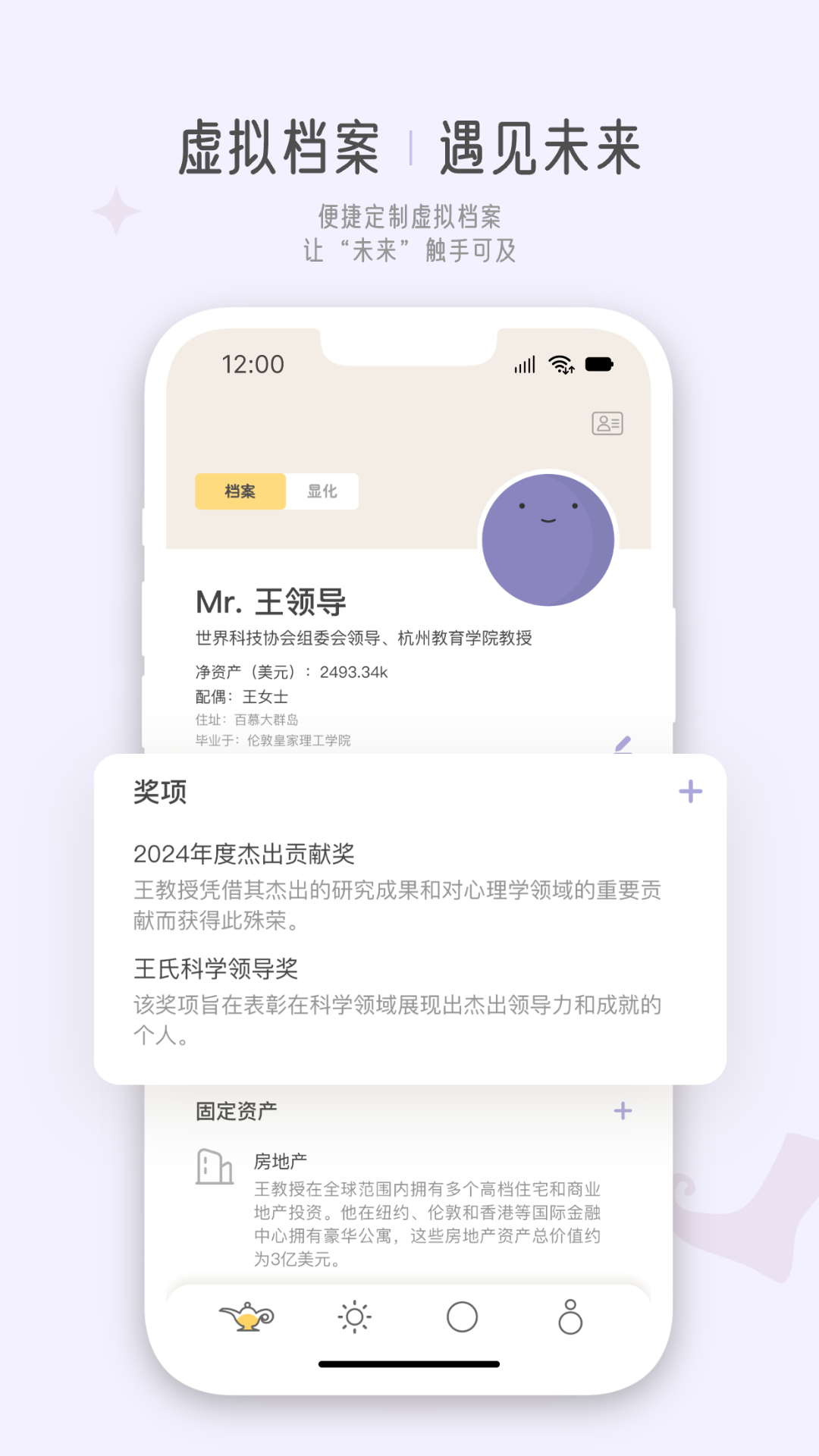Open profile via the person icon bottom right
The height and width of the screenshot is (1456, 819).
[x=570, y=1317]
